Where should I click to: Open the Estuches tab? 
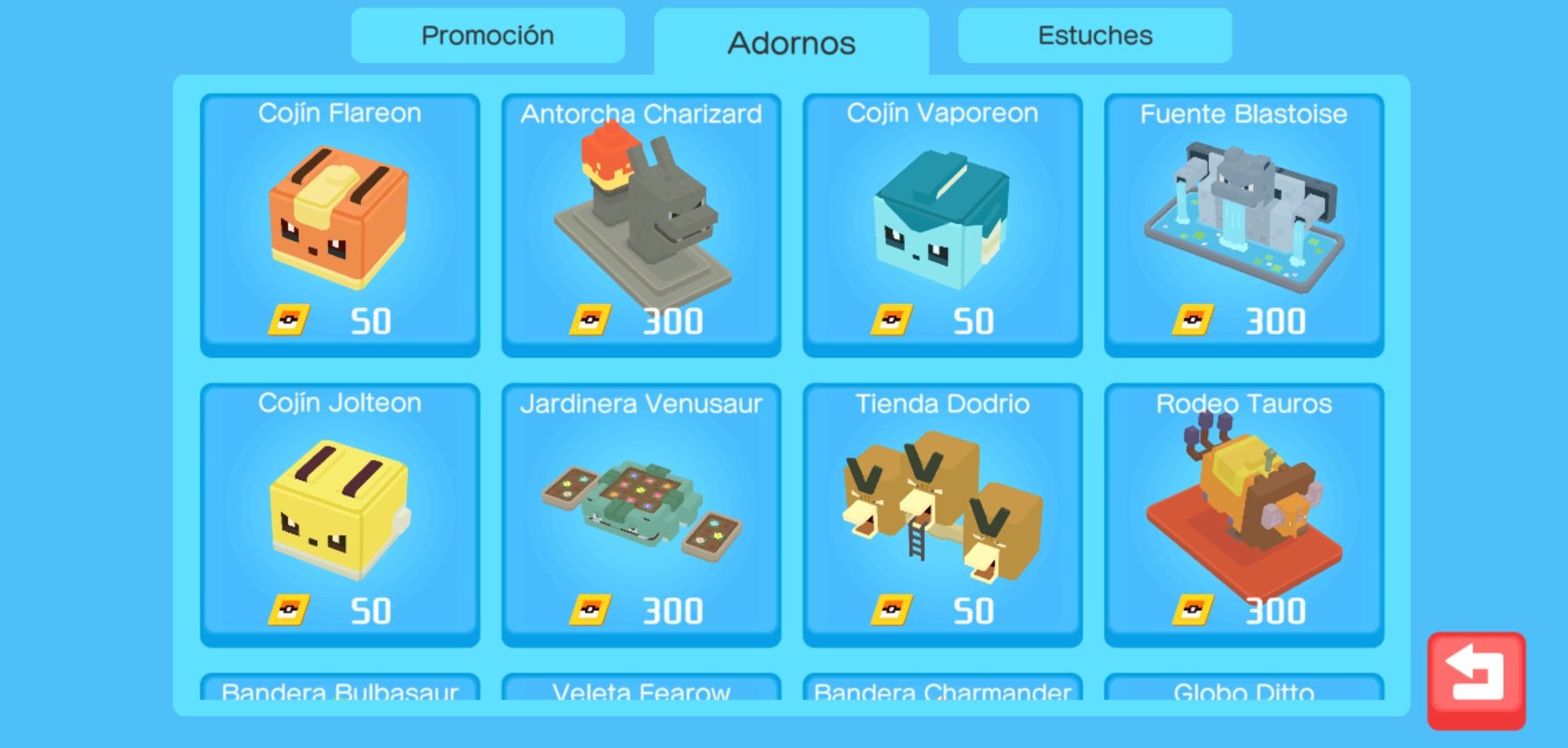(x=1094, y=36)
